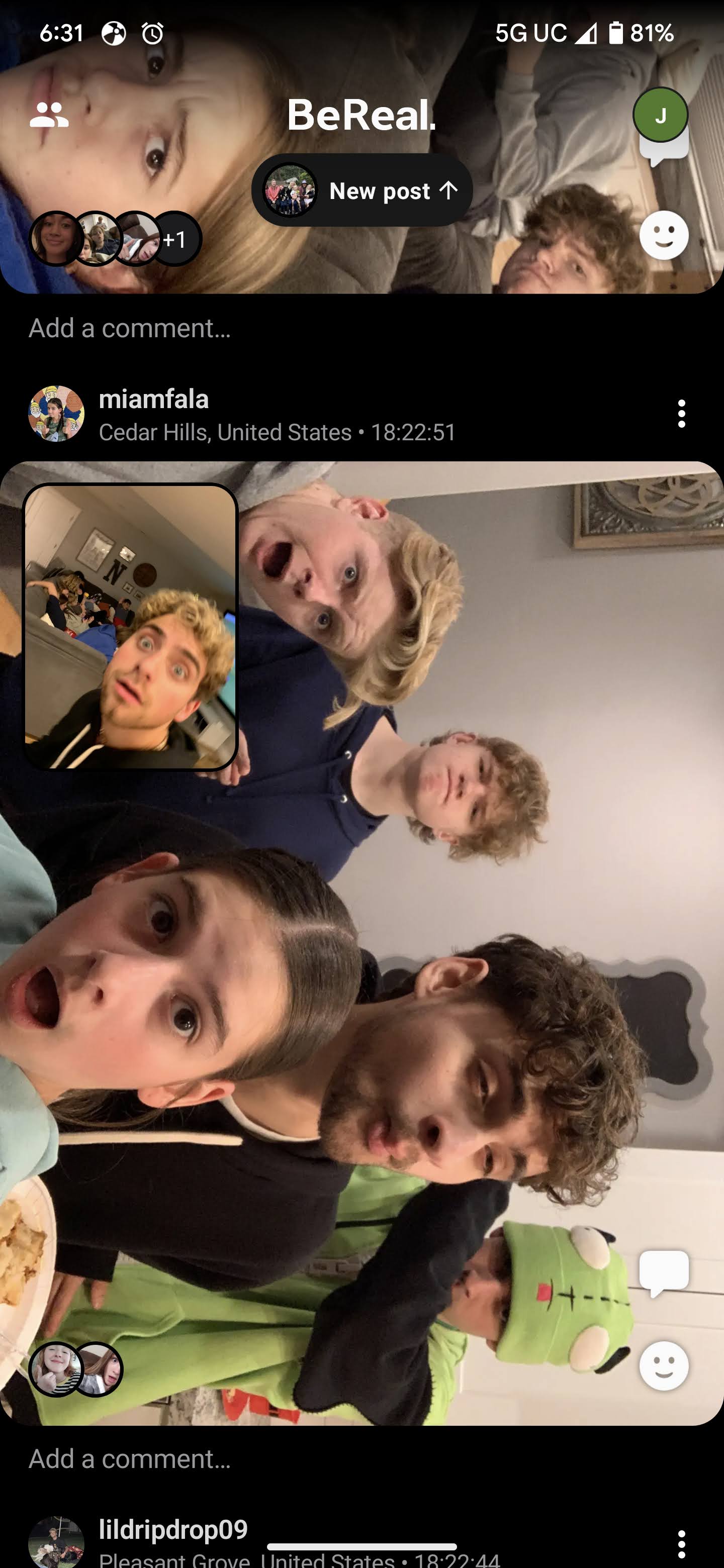Open profile avatar J
The height and width of the screenshot is (1568, 724).
click(x=660, y=115)
